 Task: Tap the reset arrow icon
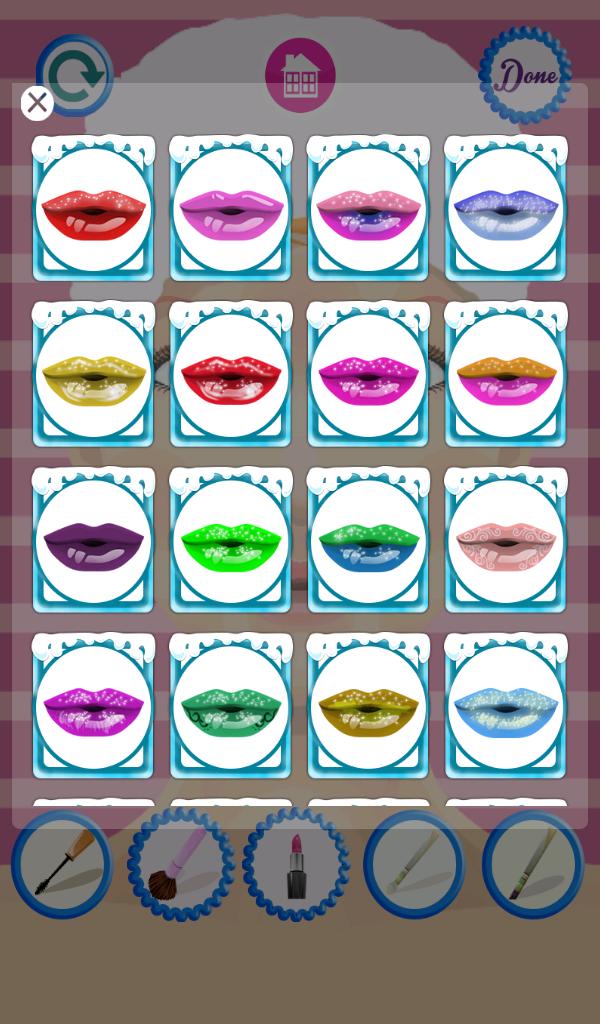click(x=75, y=75)
